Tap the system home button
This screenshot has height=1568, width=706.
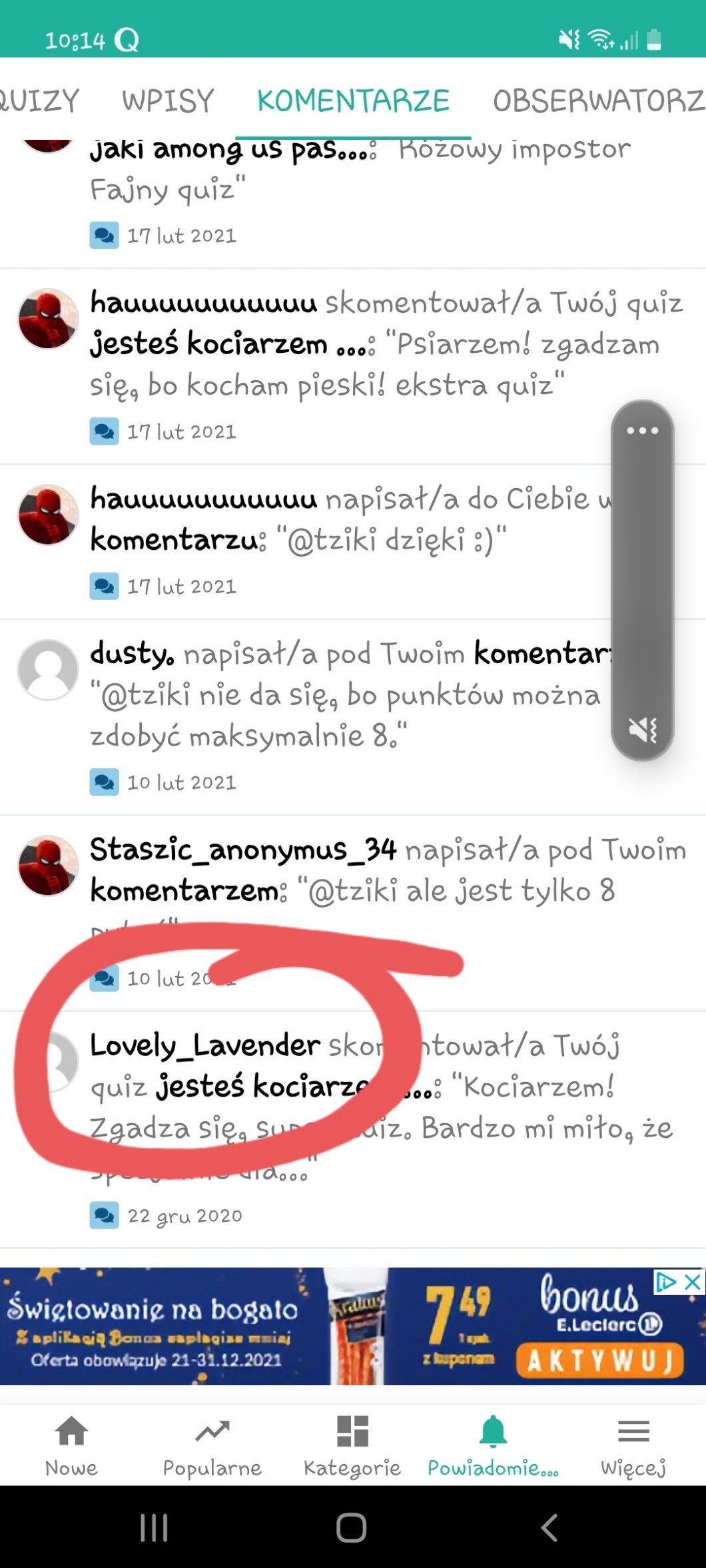click(352, 1527)
